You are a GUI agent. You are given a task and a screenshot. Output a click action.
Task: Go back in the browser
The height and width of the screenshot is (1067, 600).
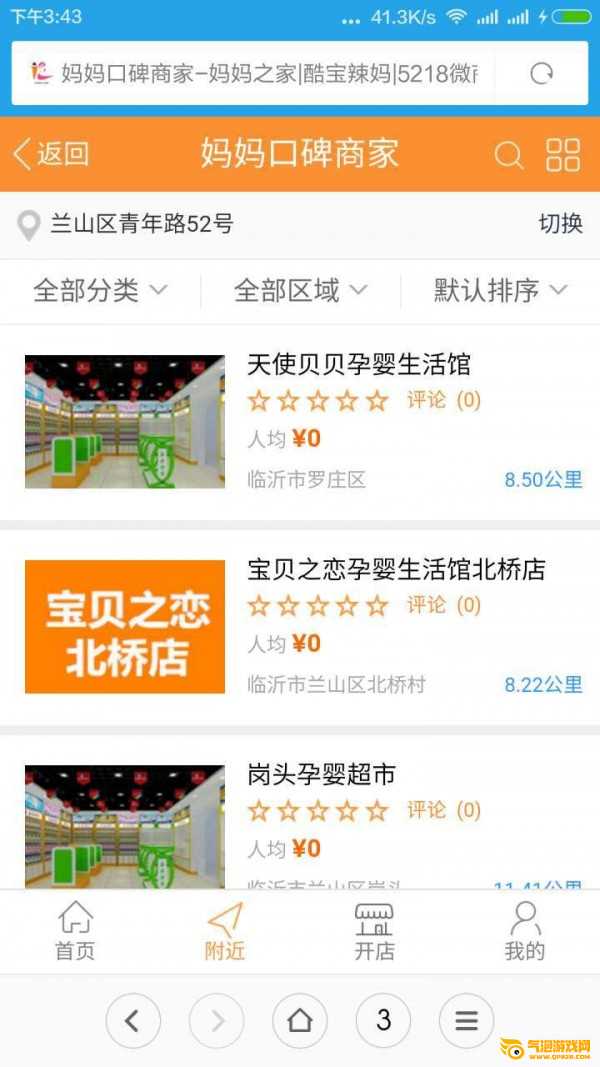tap(133, 1021)
